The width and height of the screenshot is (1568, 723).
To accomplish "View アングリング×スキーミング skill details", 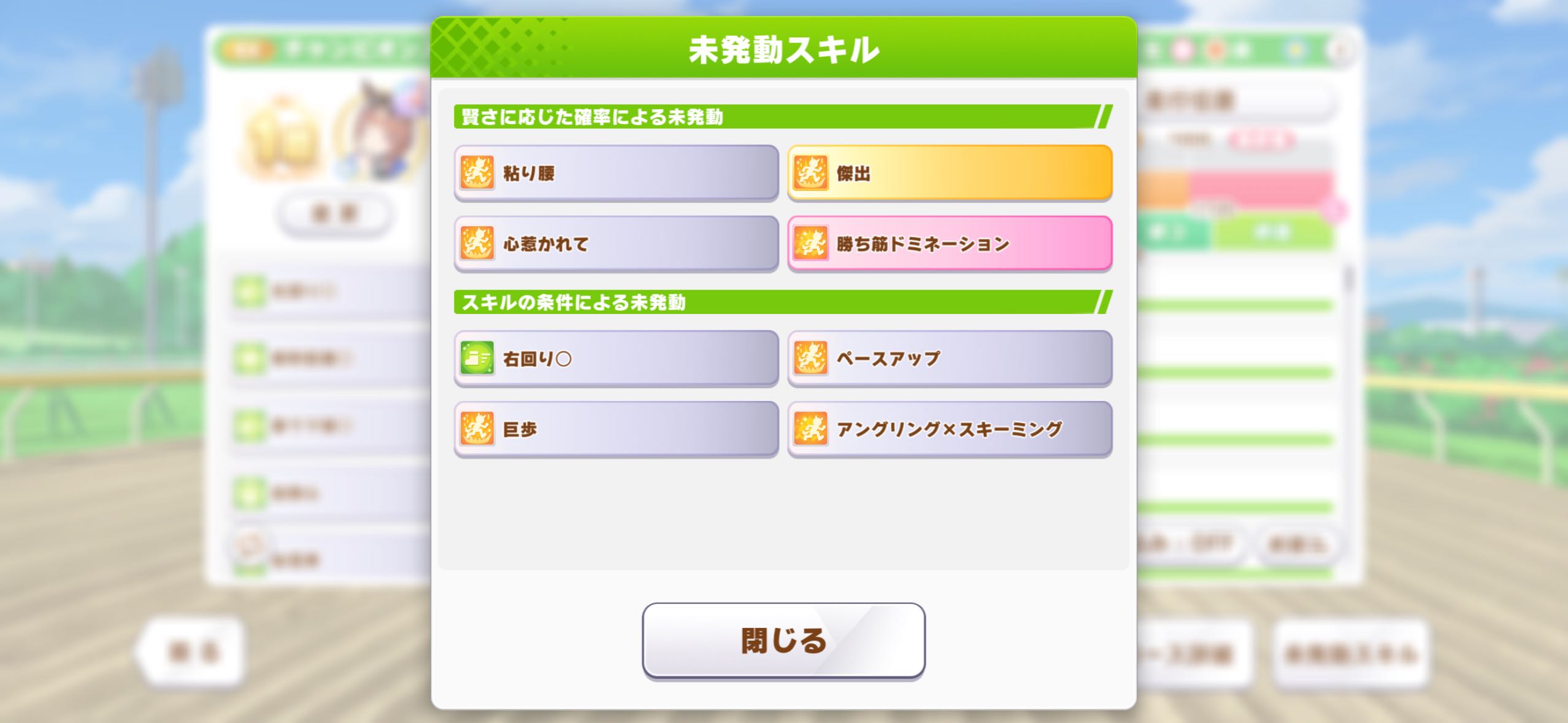I will pyautogui.click(x=950, y=429).
